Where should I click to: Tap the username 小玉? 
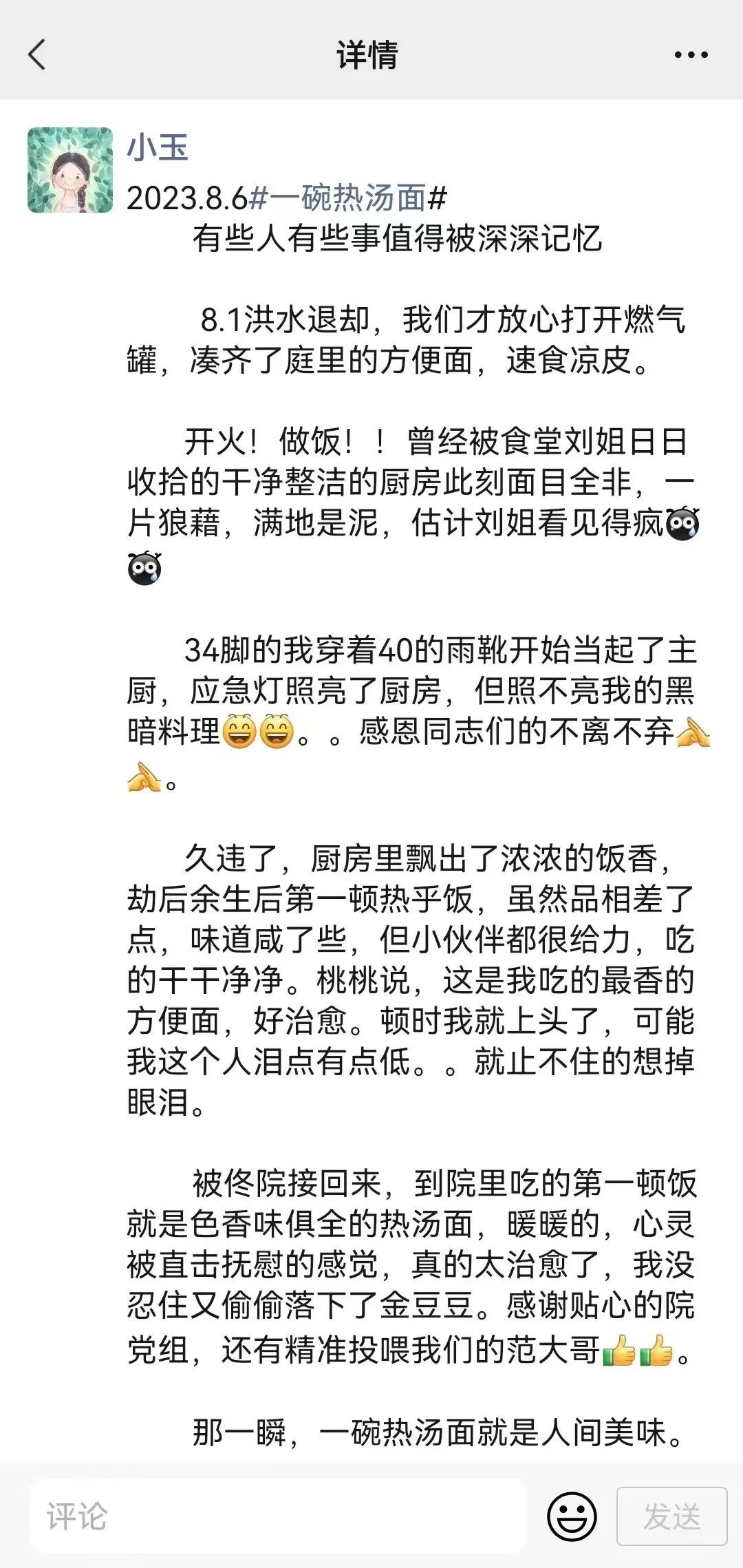(158, 147)
